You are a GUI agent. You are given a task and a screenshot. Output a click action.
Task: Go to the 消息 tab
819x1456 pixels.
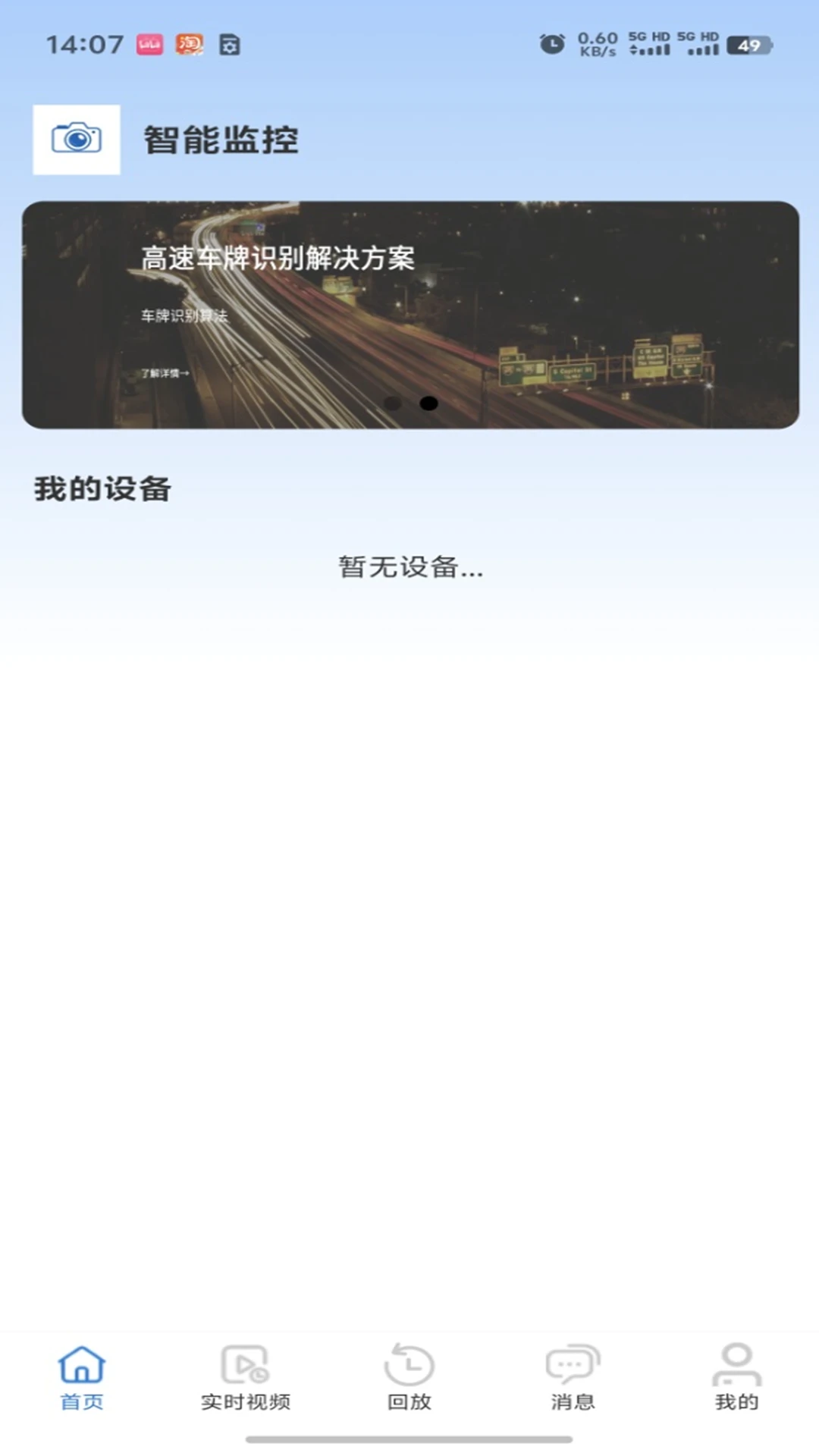(x=573, y=1377)
